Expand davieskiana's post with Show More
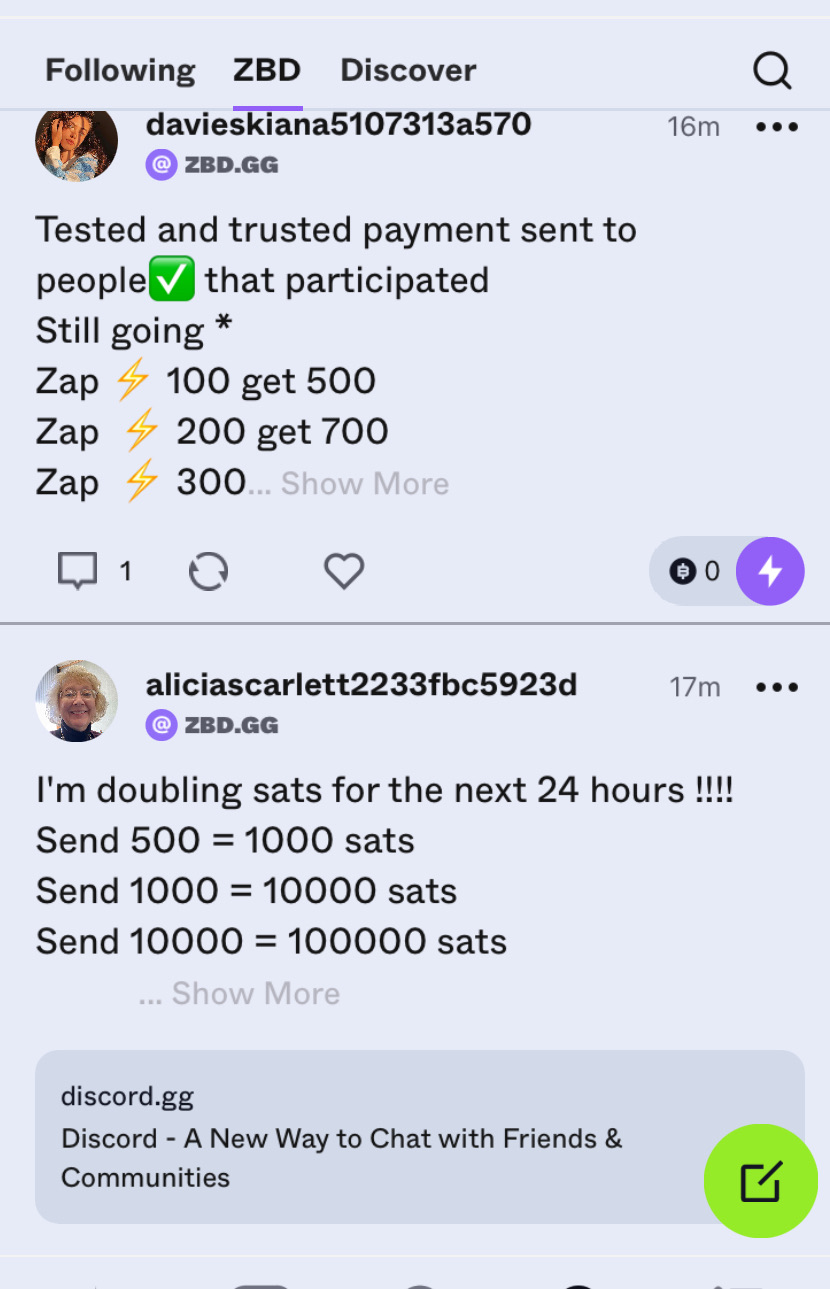Image resolution: width=830 pixels, height=1289 pixels. click(364, 484)
